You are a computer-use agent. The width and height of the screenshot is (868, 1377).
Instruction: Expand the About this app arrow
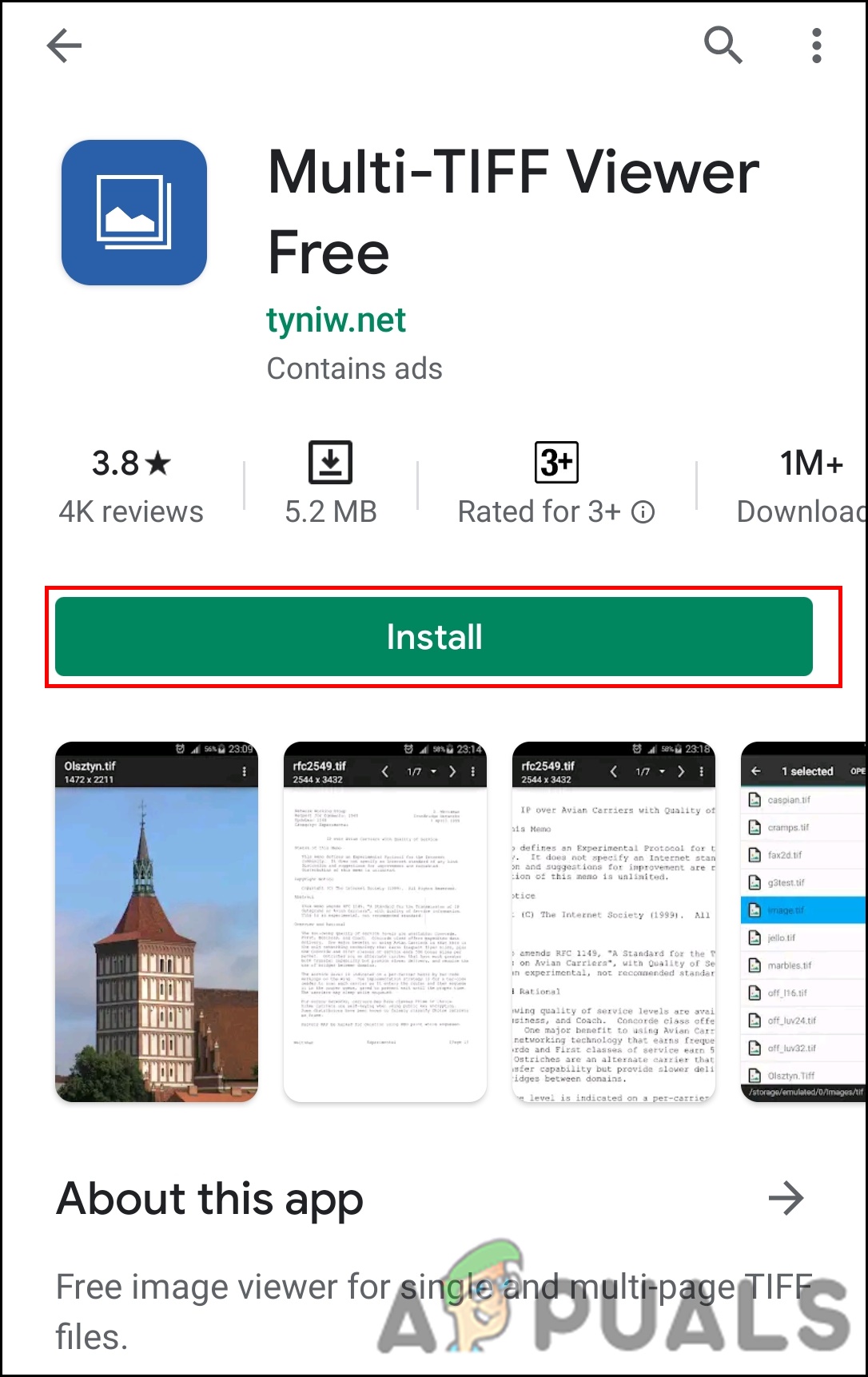pyautogui.click(x=786, y=1198)
